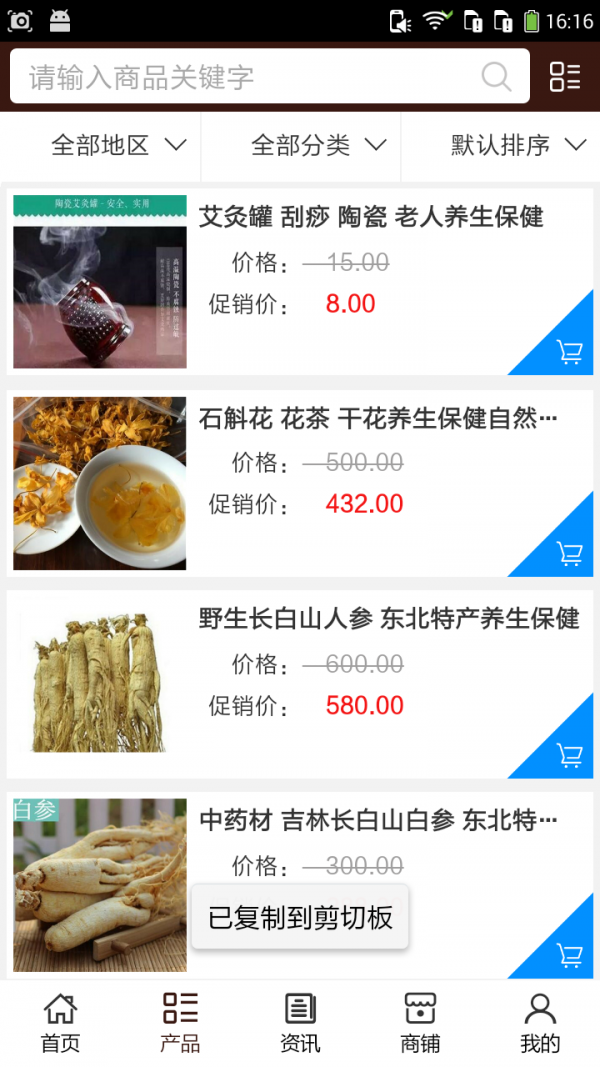Open the 默认排序 sorting dropdown

517,146
